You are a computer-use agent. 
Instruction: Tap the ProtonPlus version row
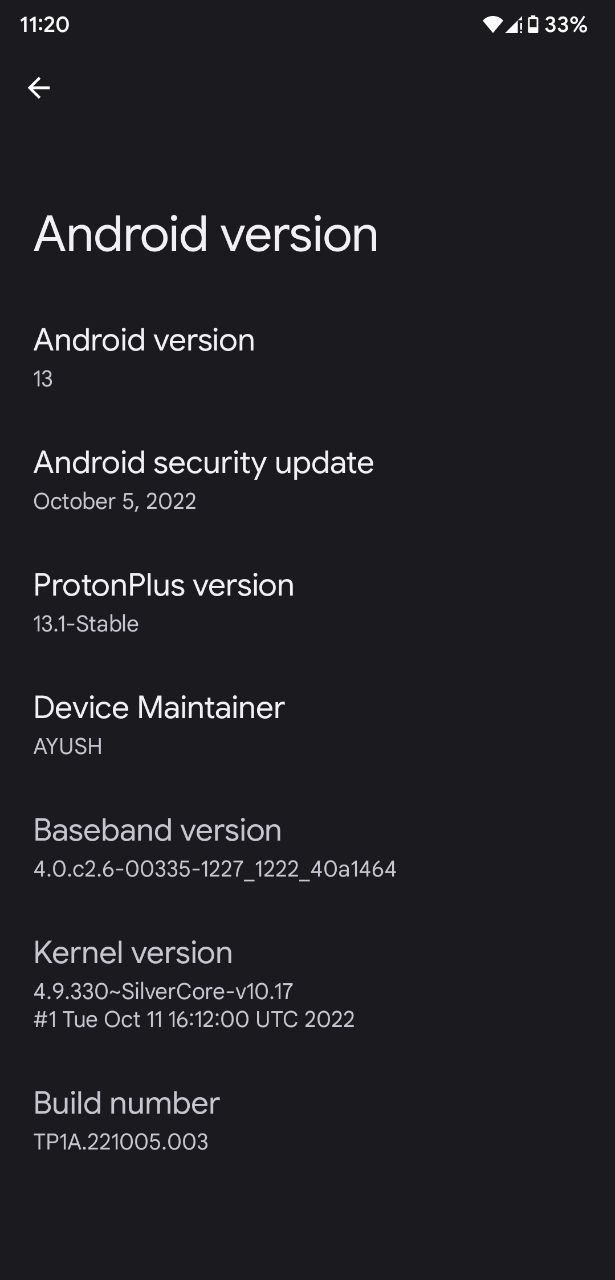(307, 602)
